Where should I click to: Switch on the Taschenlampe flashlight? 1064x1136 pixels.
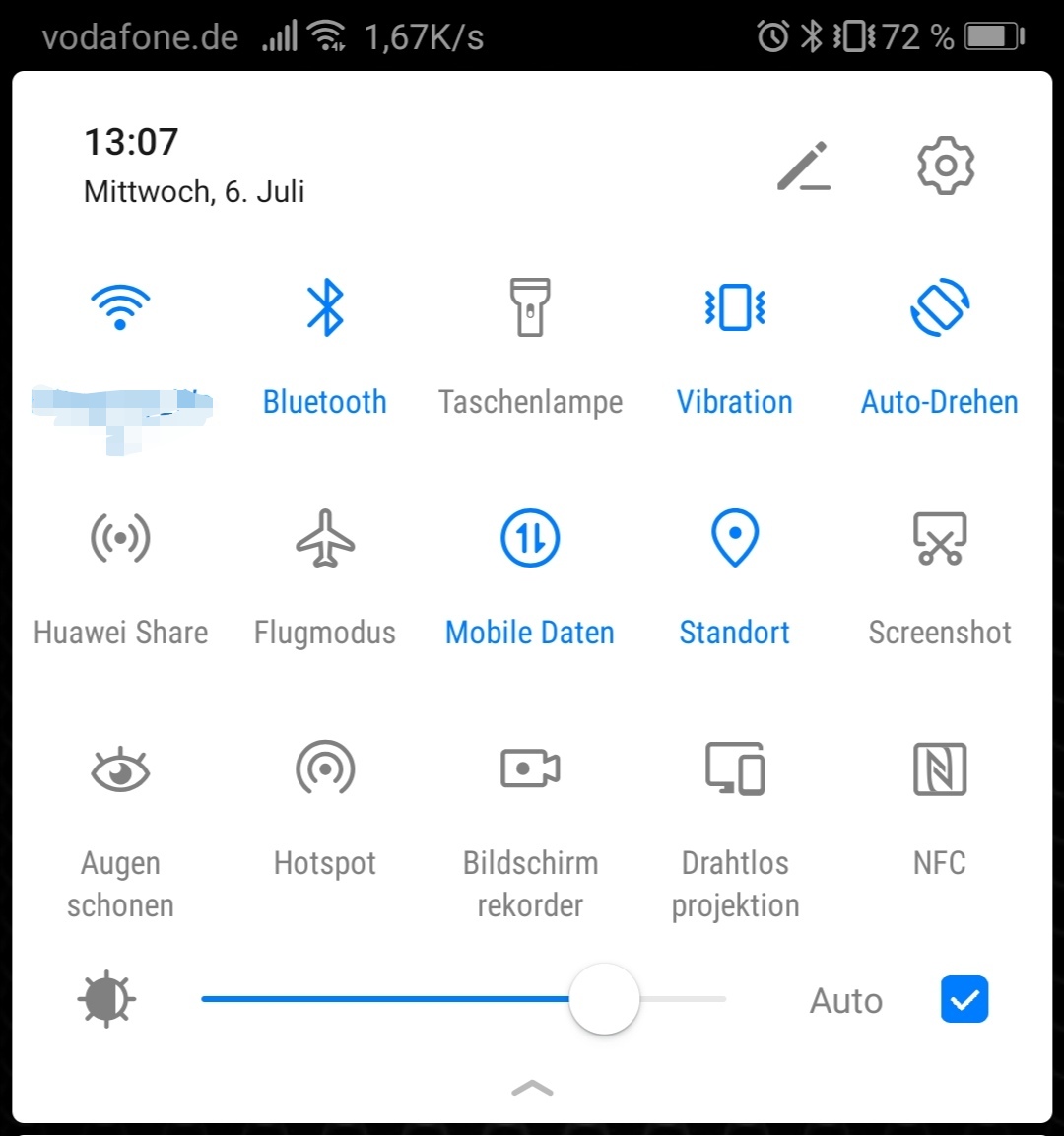[x=530, y=307]
